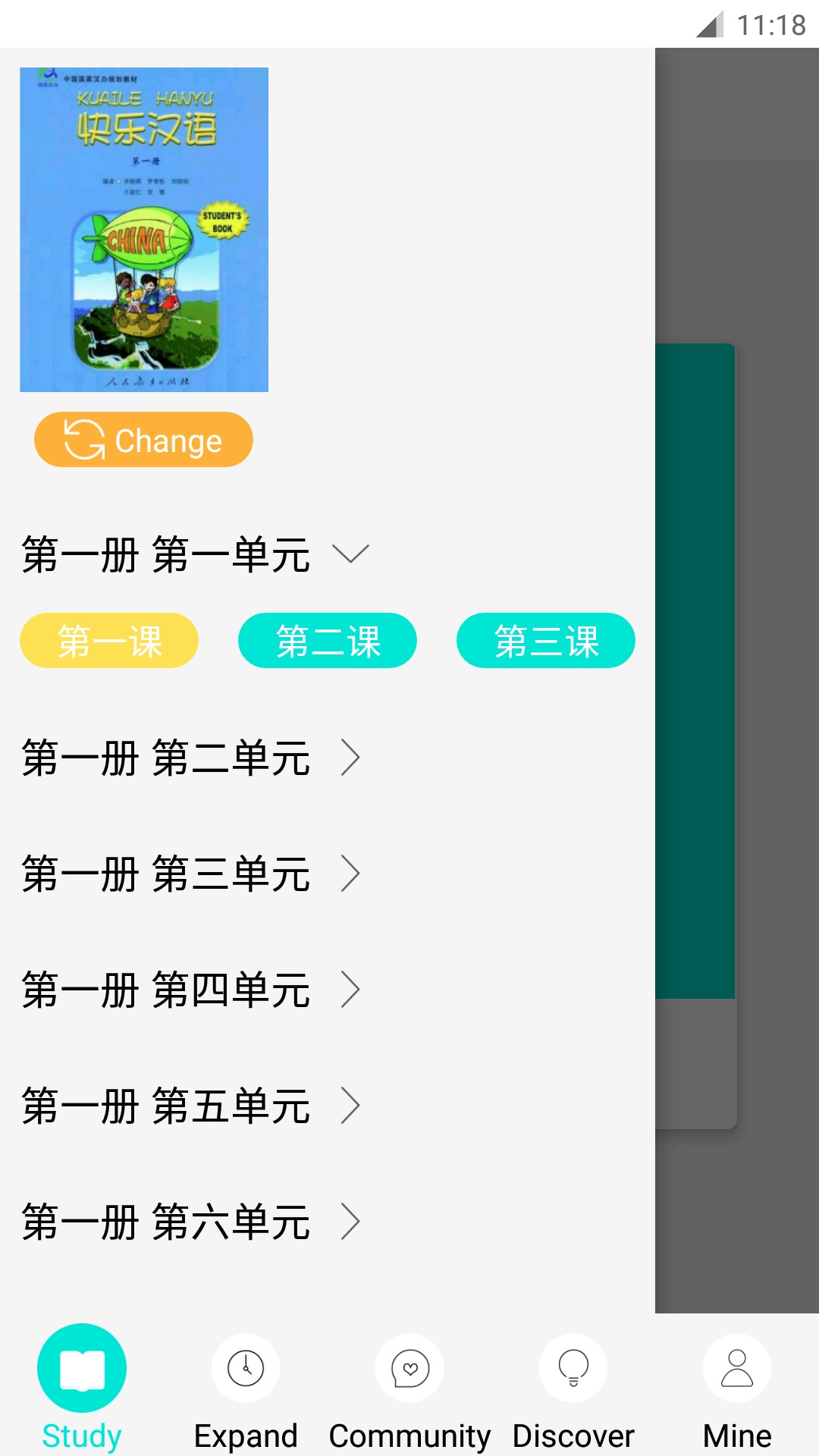Open the Mine profile icon
Screen dimensions: 819x1456
pos(735,1367)
